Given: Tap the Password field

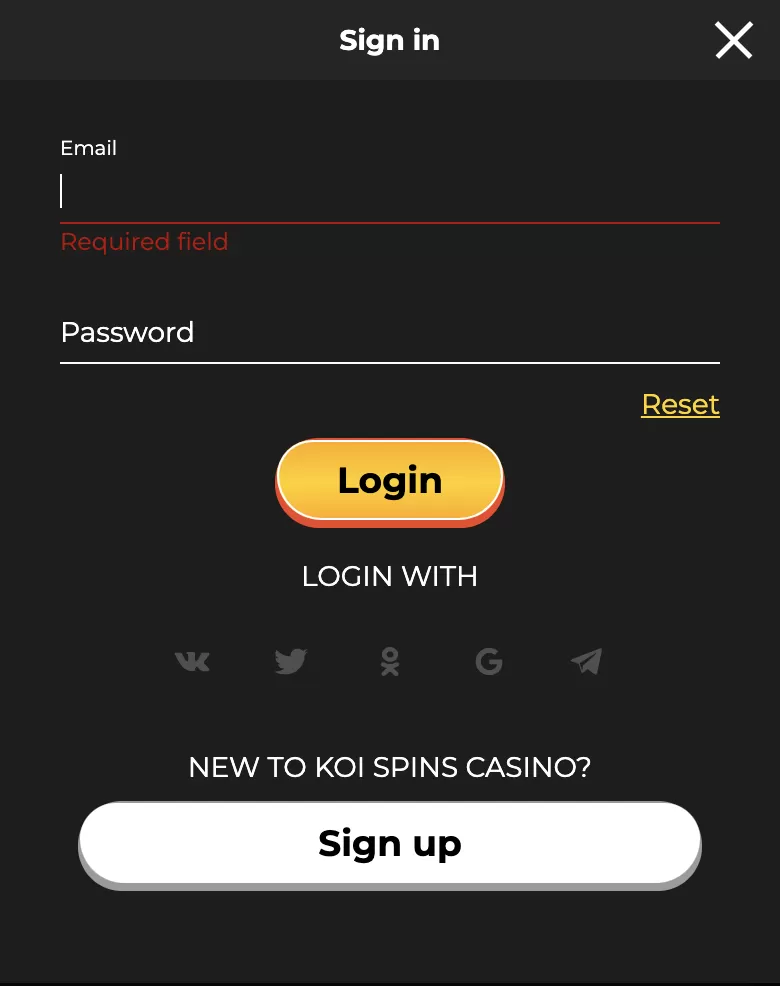Looking at the screenshot, I should 389,333.
